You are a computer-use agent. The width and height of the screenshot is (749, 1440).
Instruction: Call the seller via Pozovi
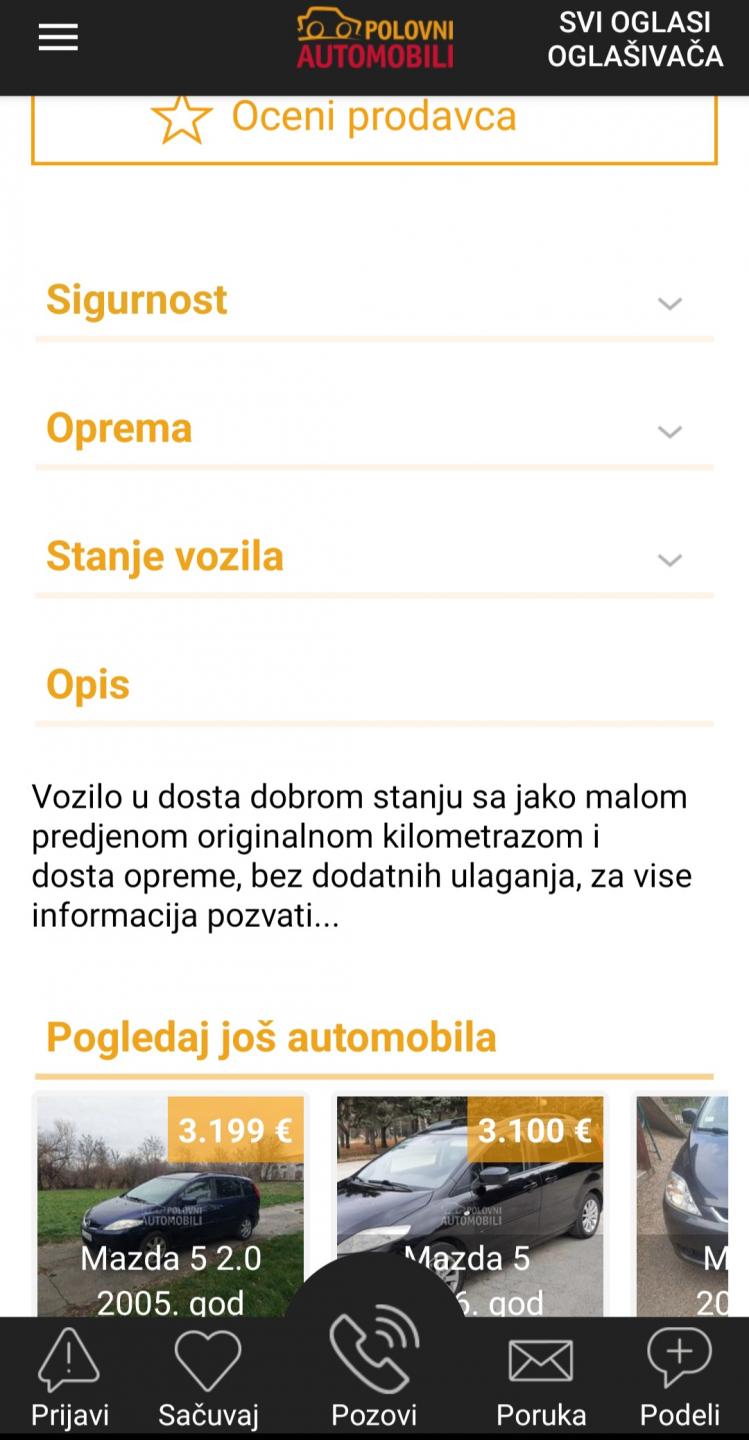(x=374, y=1370)
